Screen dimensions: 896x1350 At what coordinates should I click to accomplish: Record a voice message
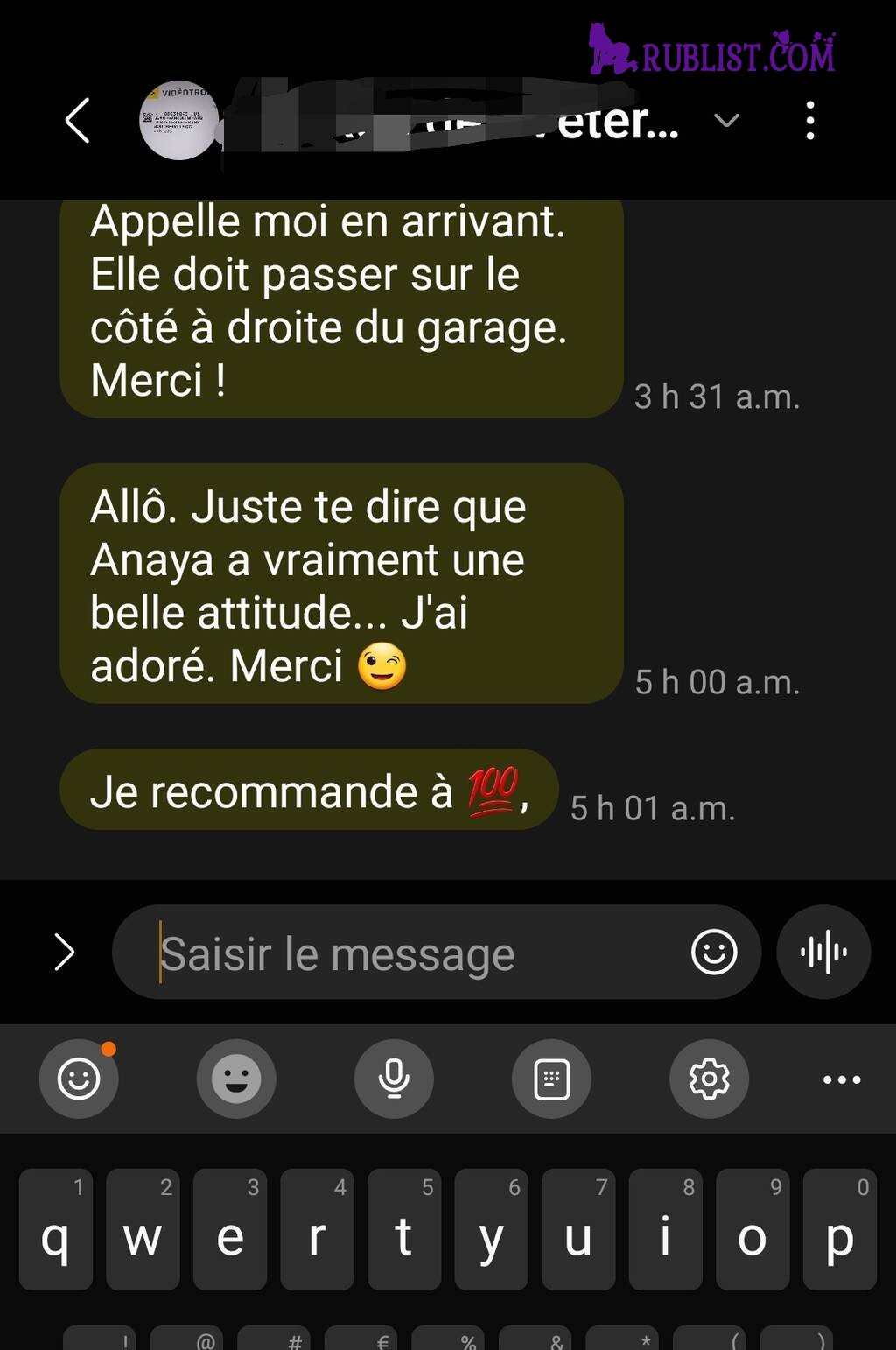click(x=823, y=952)
